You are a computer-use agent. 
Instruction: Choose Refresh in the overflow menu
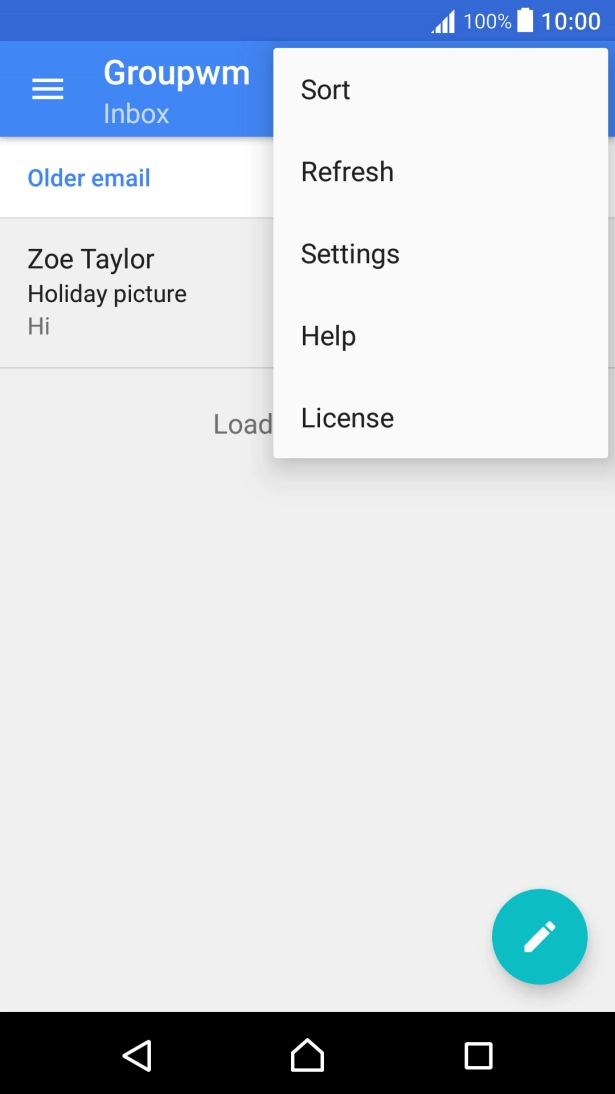[440, 172]
